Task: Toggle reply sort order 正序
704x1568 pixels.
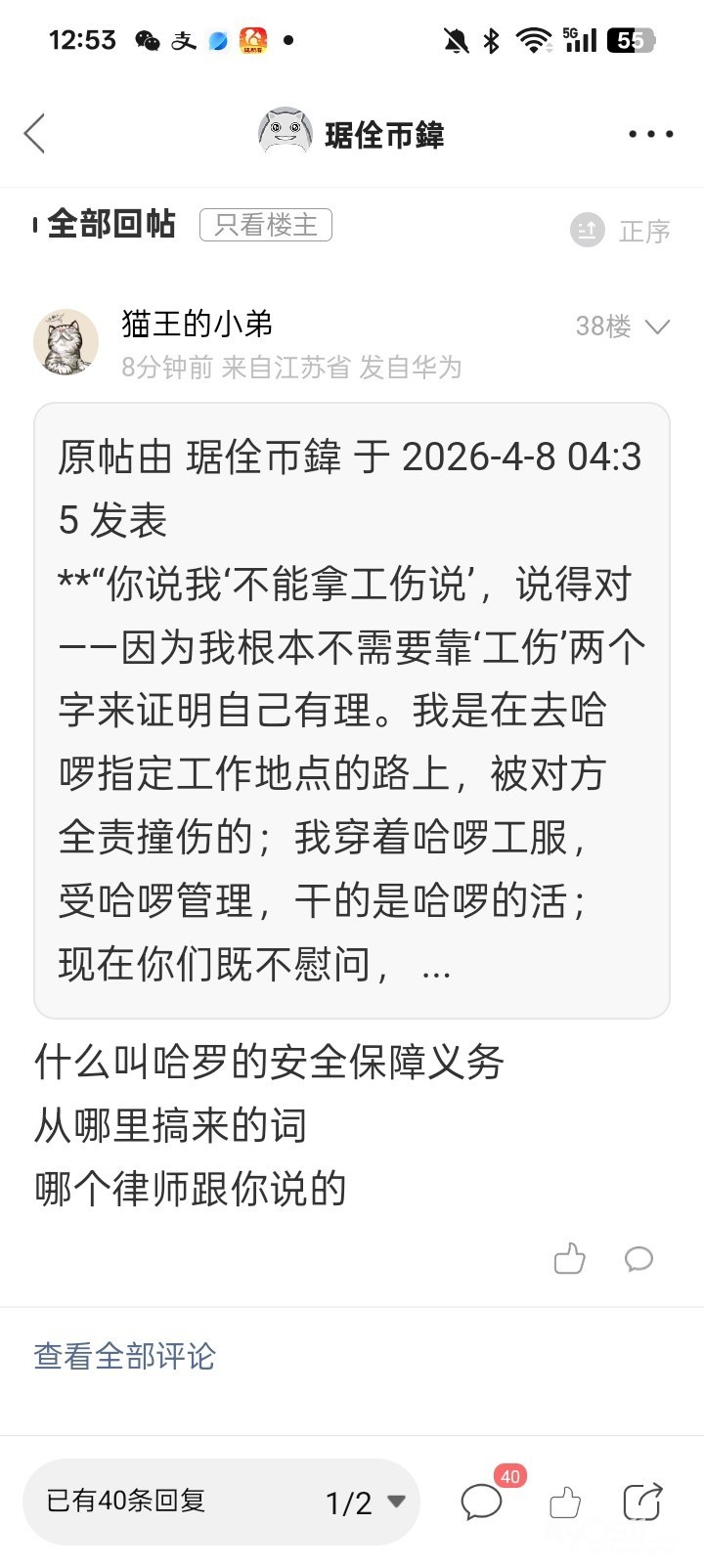Action: click(x=622, y=231)
